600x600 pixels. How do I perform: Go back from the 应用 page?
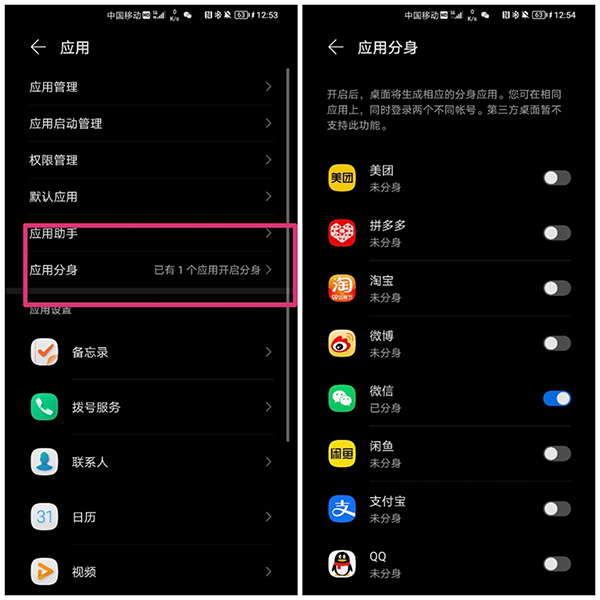[38, 47]
